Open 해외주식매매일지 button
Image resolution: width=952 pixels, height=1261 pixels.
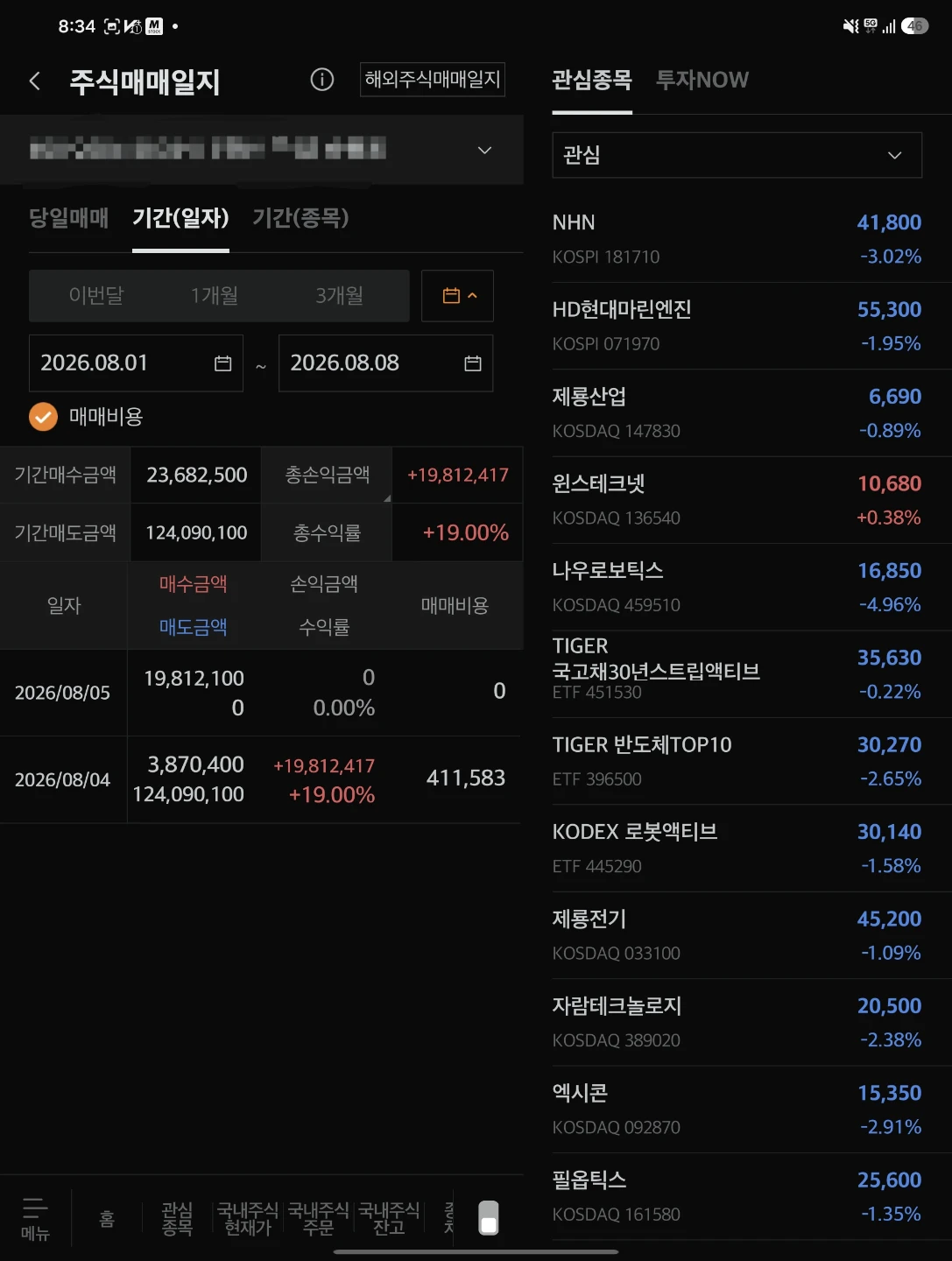[433, 80]
